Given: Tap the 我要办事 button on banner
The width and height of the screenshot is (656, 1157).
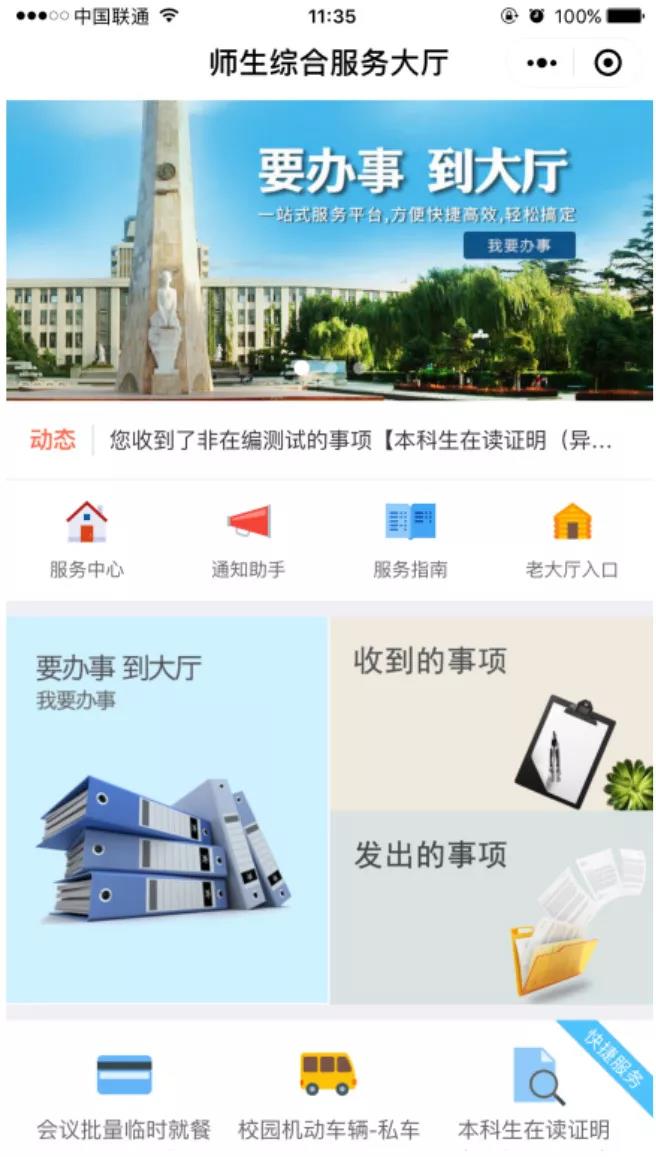Looking at the screenshot, I should 518,245.
